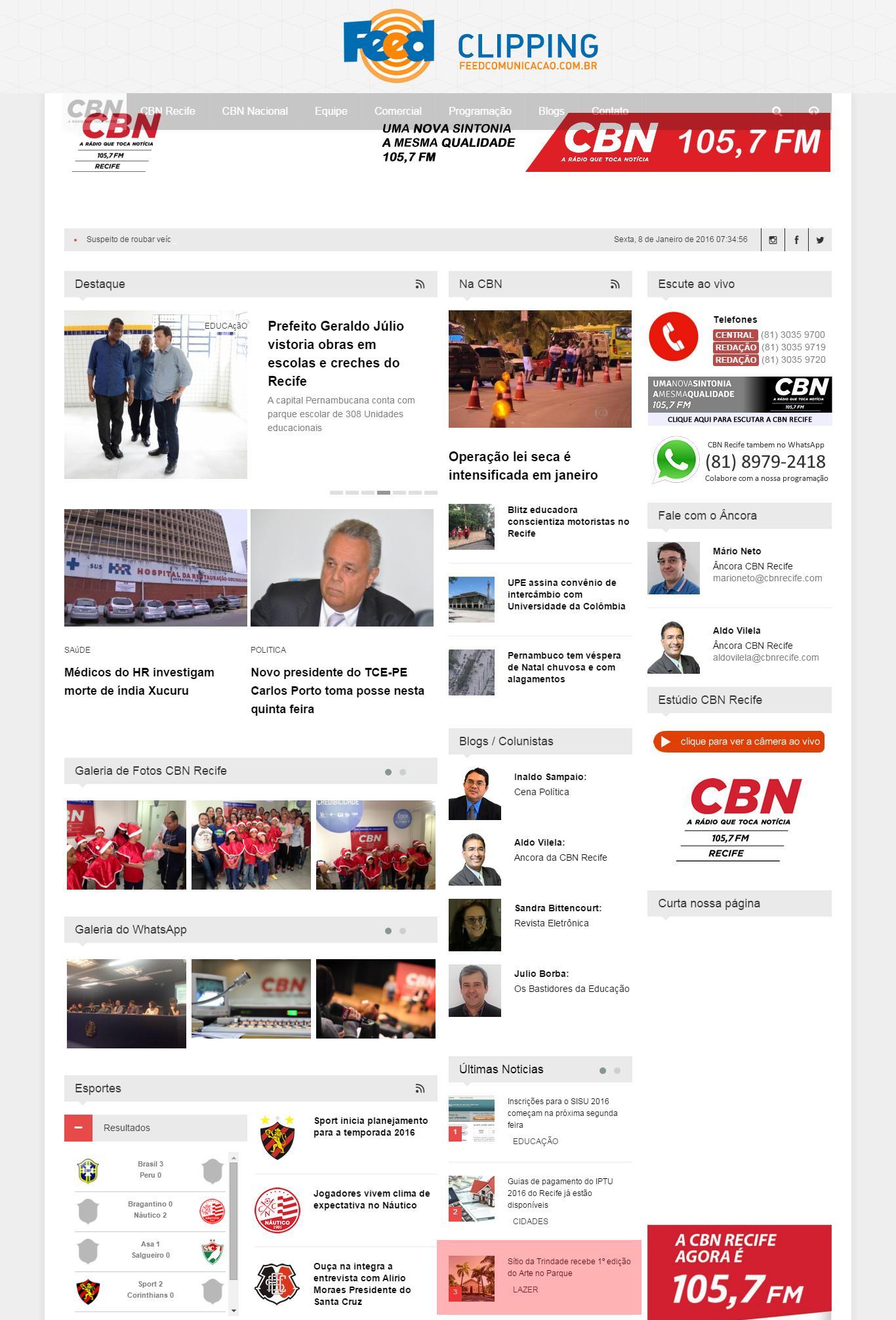Read Prefeito Geraldo Júlio vistoria obras article
896x1320 pixels.
(335, 353)
